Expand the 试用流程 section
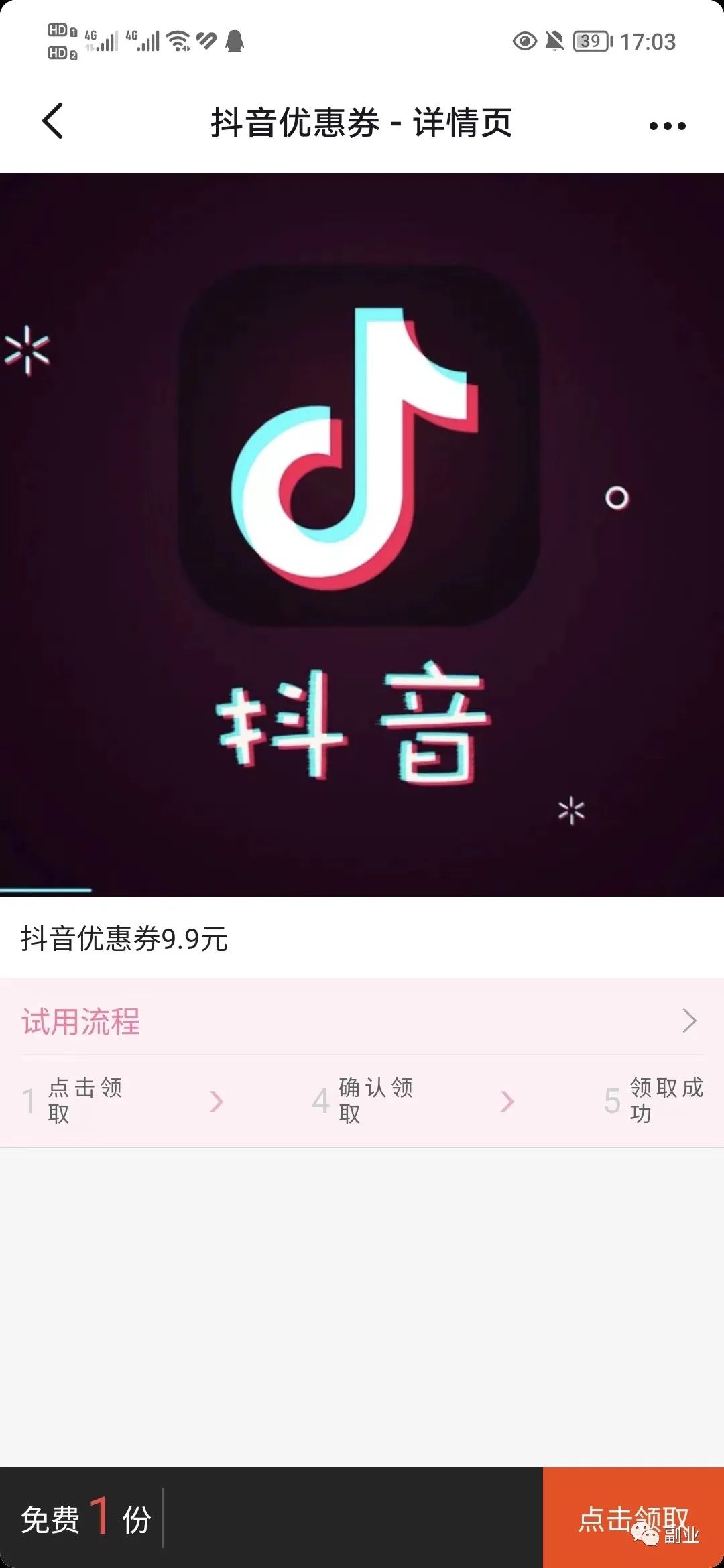 pos(688,1021)
